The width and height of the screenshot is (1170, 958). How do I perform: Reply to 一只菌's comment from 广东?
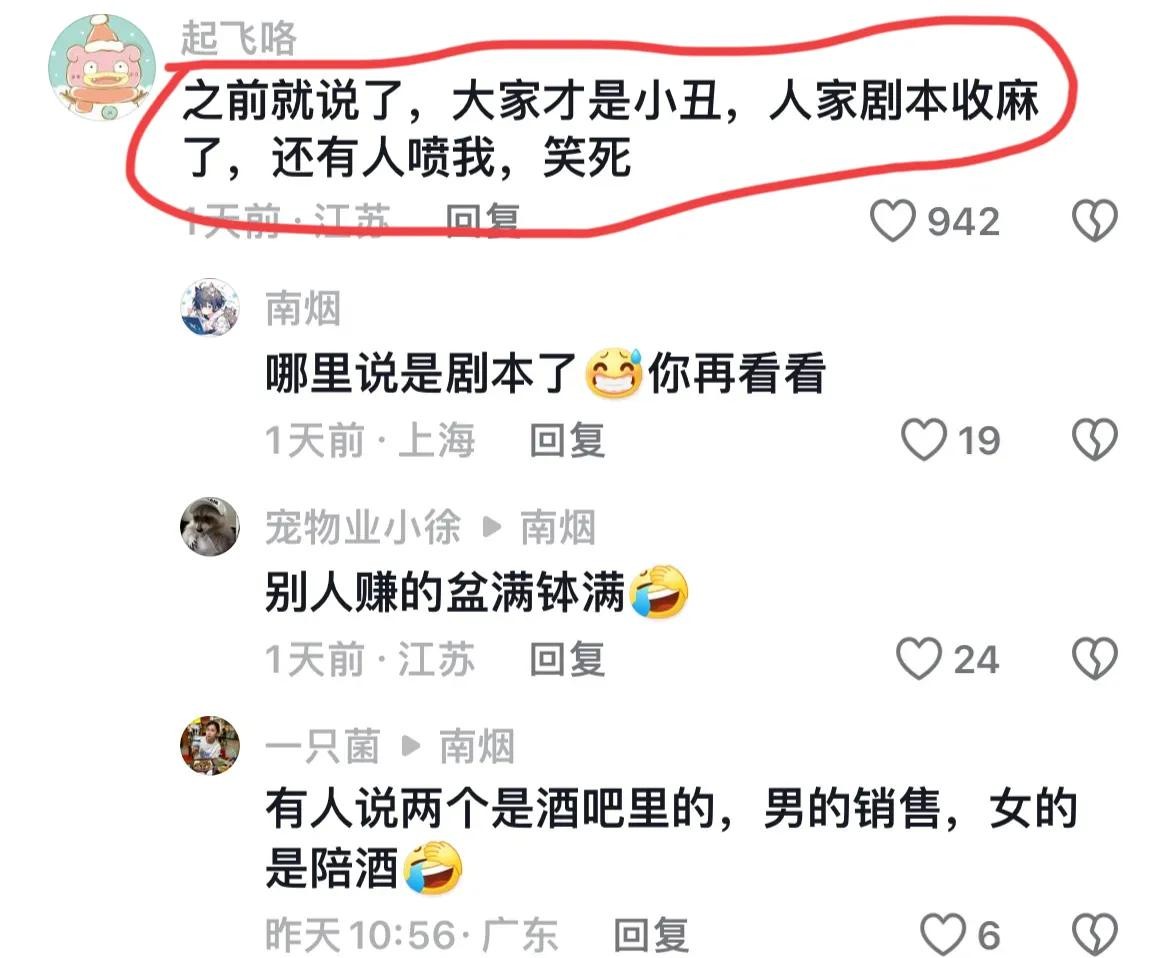651,935
